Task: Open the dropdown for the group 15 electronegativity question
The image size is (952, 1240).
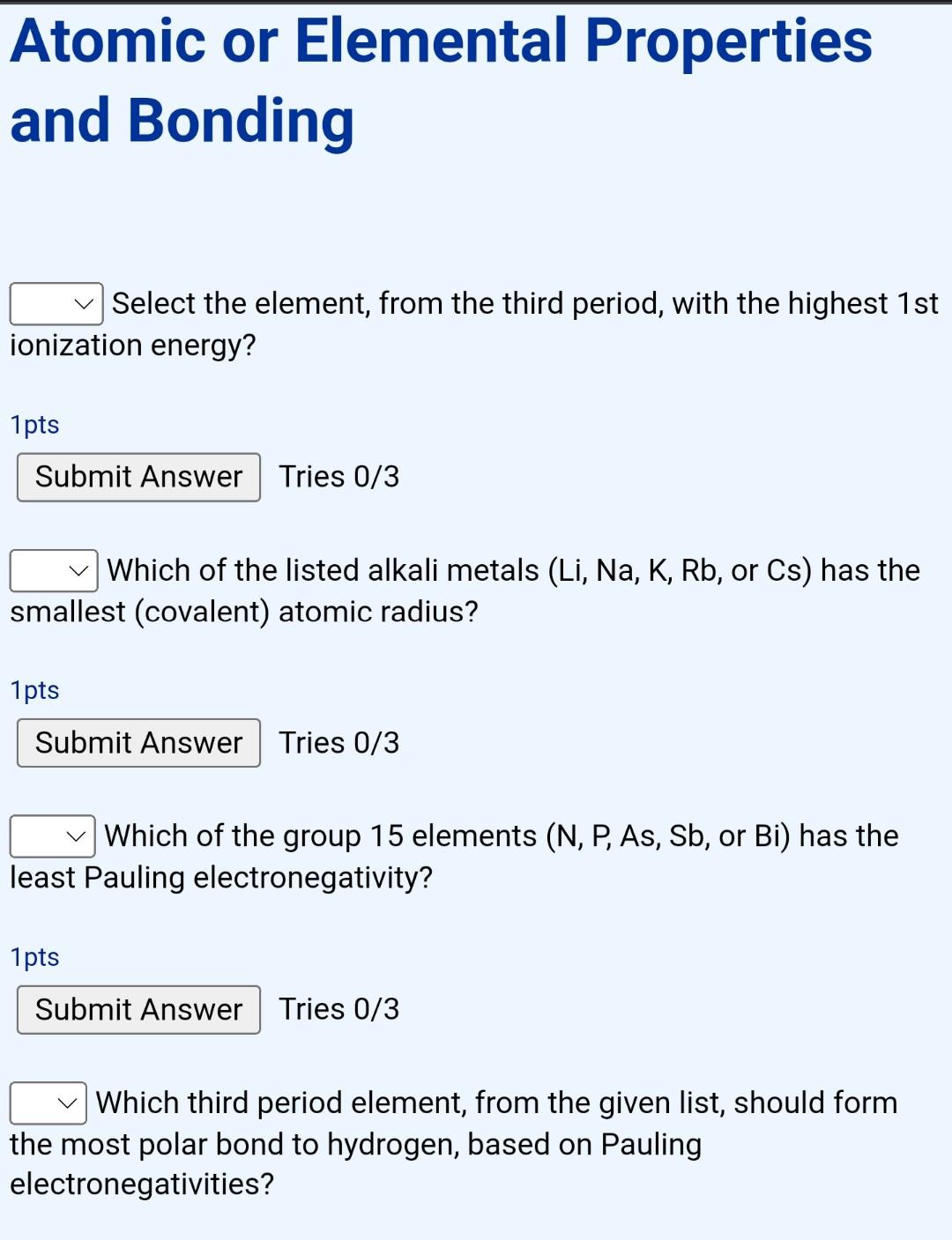Action: click(x=51, y=836)
